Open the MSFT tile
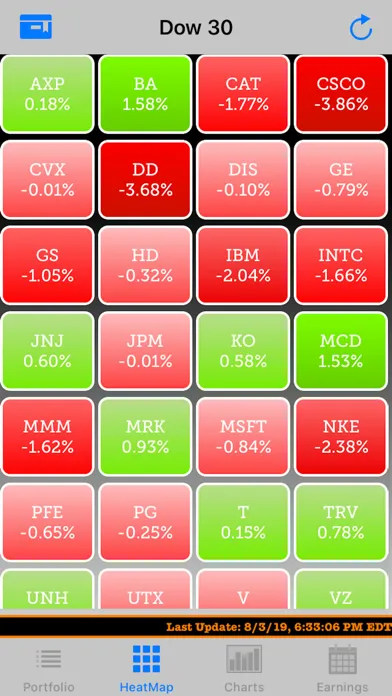Screen dimensions: 392x696 (243, 437)
